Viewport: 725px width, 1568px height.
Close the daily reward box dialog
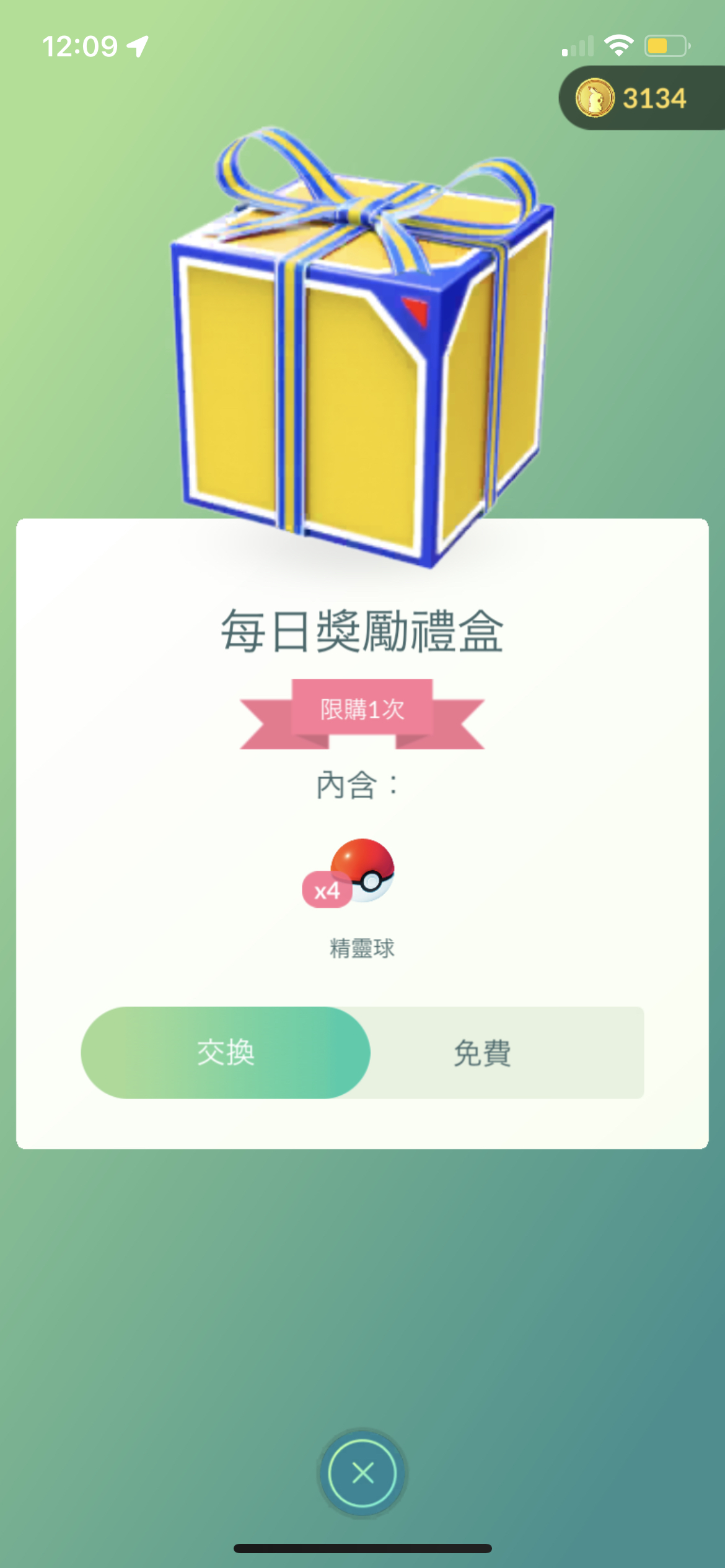click(x=362, y=1473)
